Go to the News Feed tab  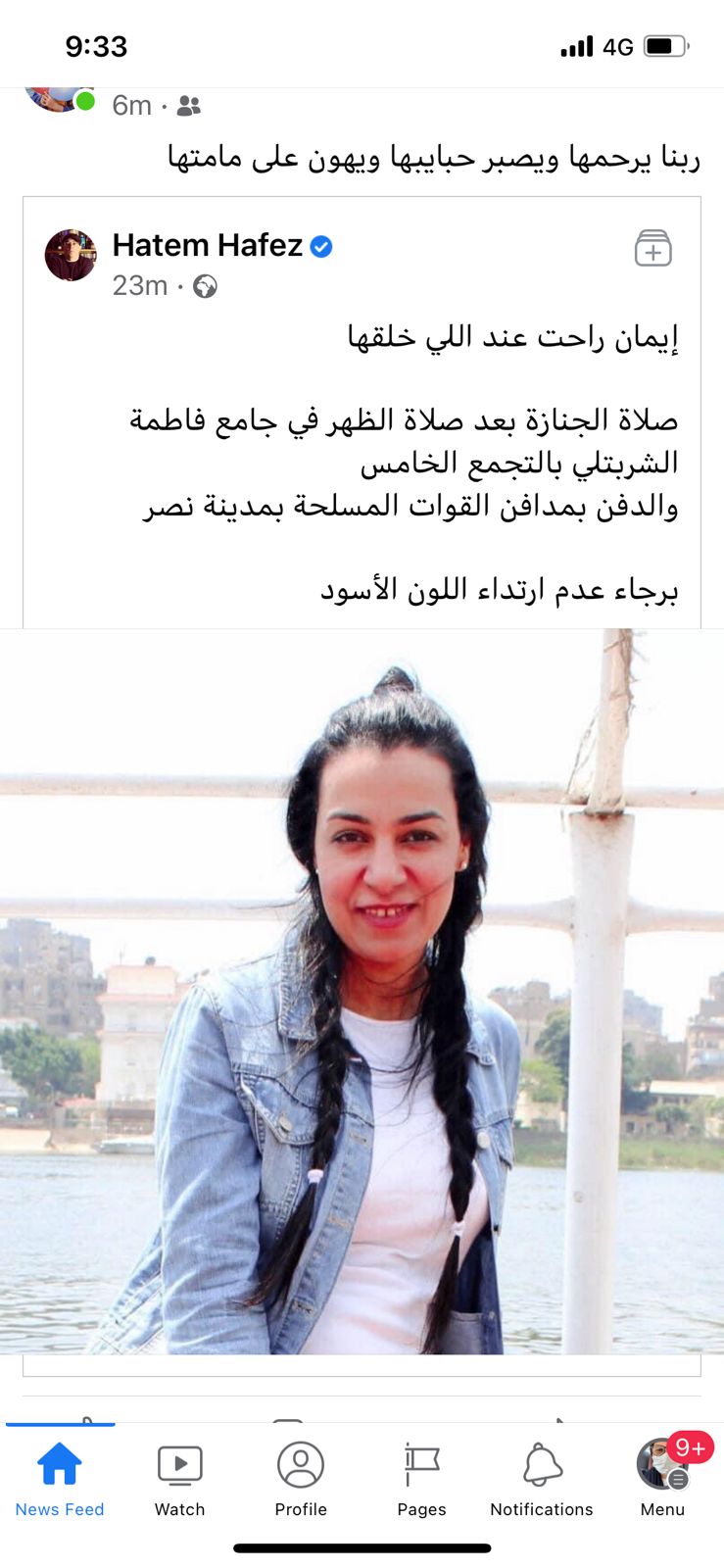pos(60,1479)
